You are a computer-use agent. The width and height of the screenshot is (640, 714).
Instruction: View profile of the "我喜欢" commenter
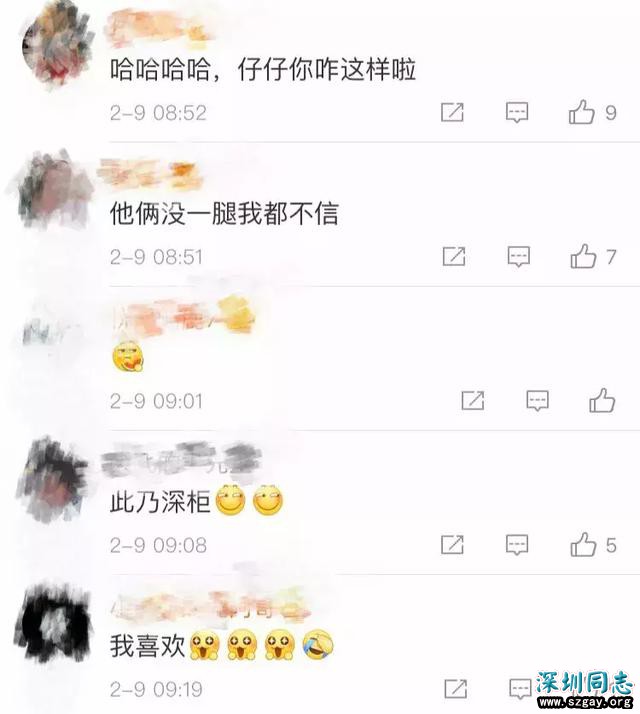(x=52, y=626)
